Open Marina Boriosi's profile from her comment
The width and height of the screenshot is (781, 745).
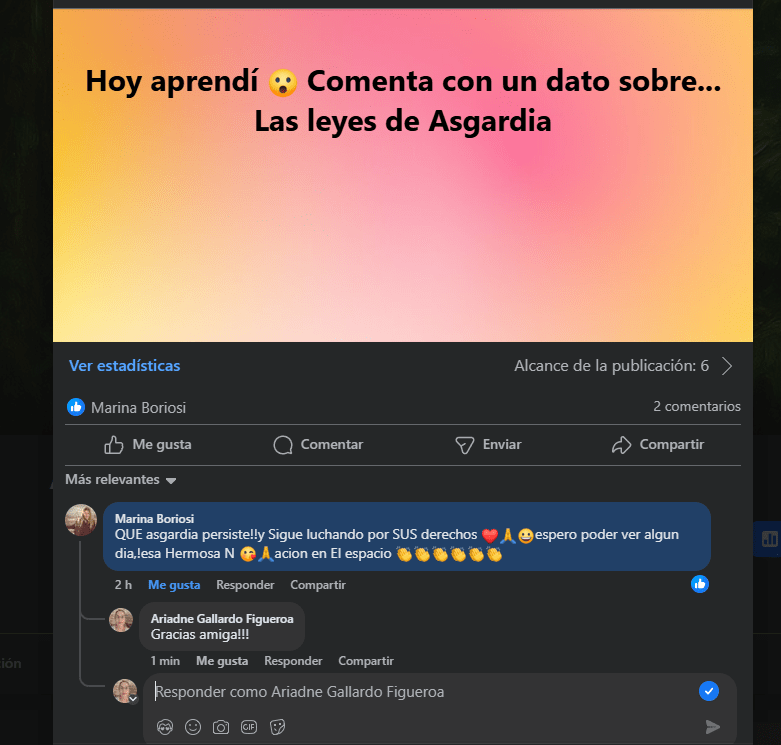(154, 518)
